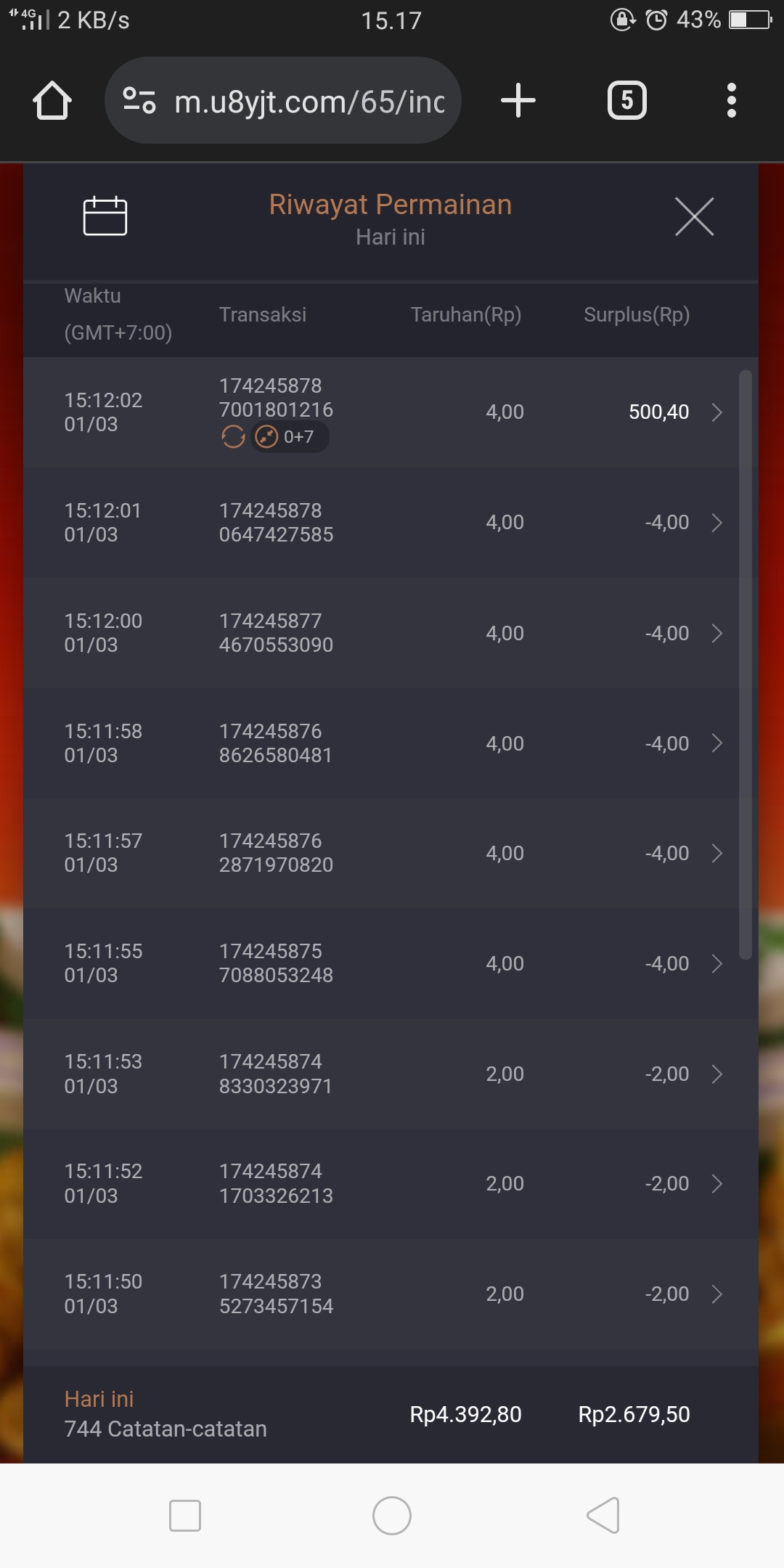Show the 5 open tabs
Viewport: 784px width, 1568px height.
point(626,100)
